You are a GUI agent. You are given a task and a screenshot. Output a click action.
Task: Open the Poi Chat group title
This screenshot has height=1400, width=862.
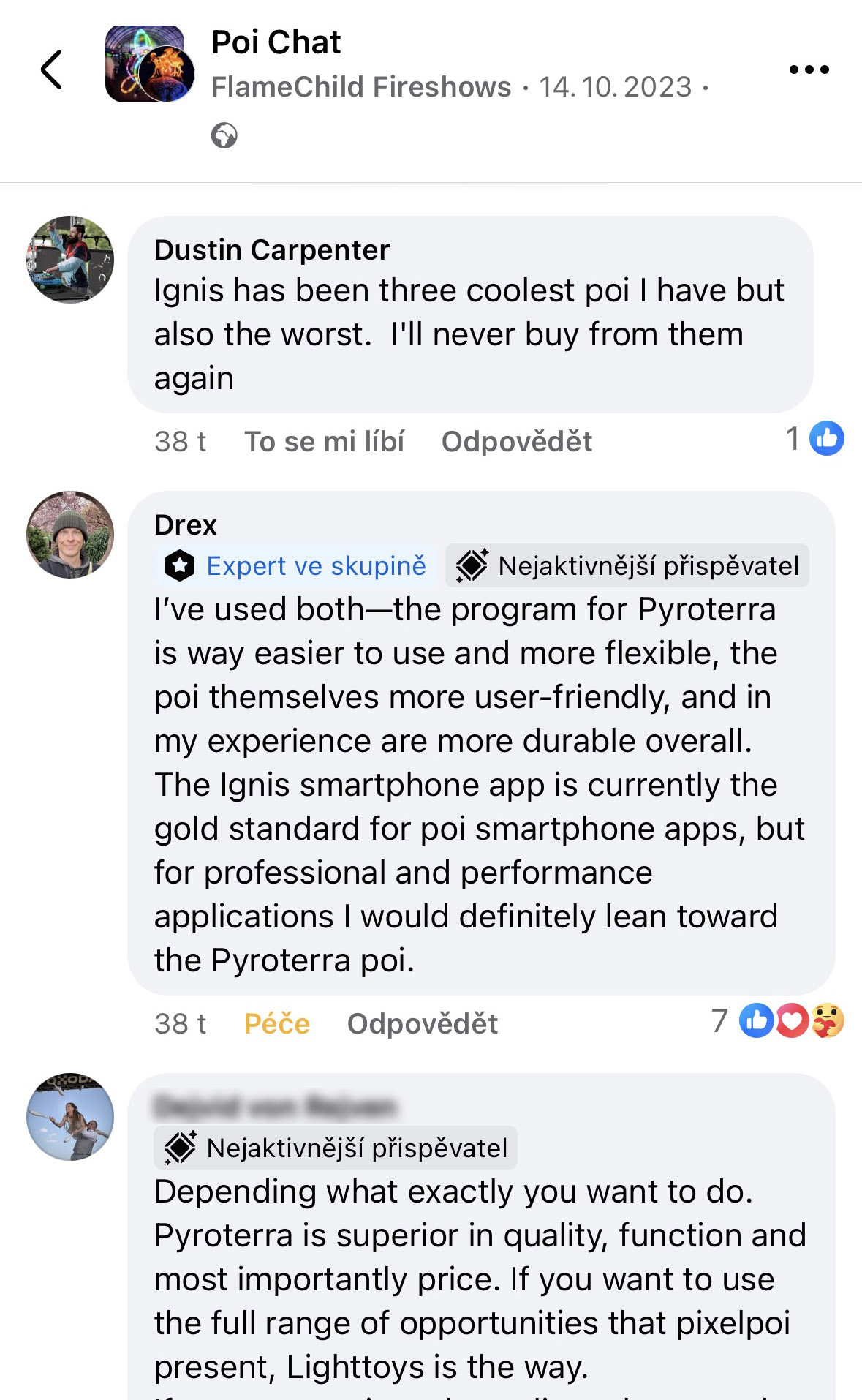coord(276,42)
